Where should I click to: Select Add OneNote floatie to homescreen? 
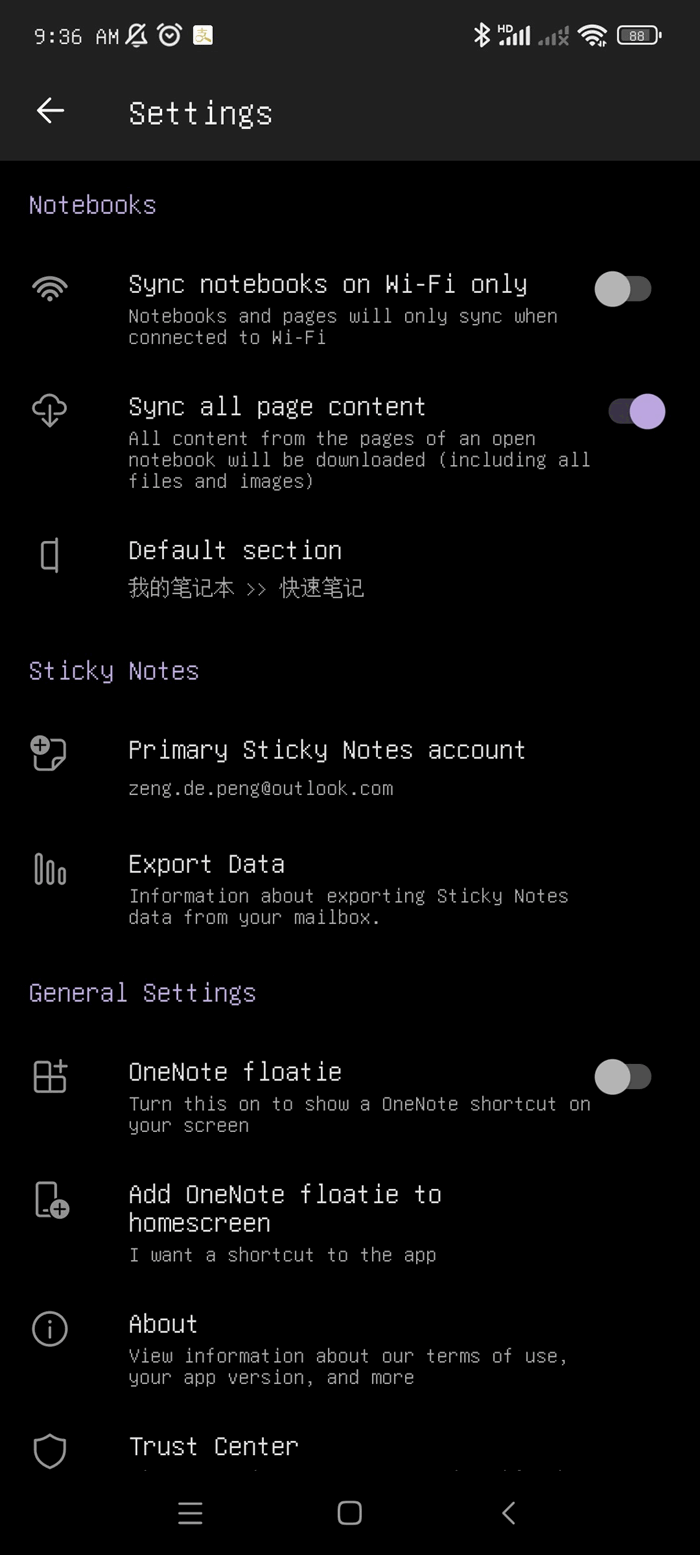click(350, 1222)
